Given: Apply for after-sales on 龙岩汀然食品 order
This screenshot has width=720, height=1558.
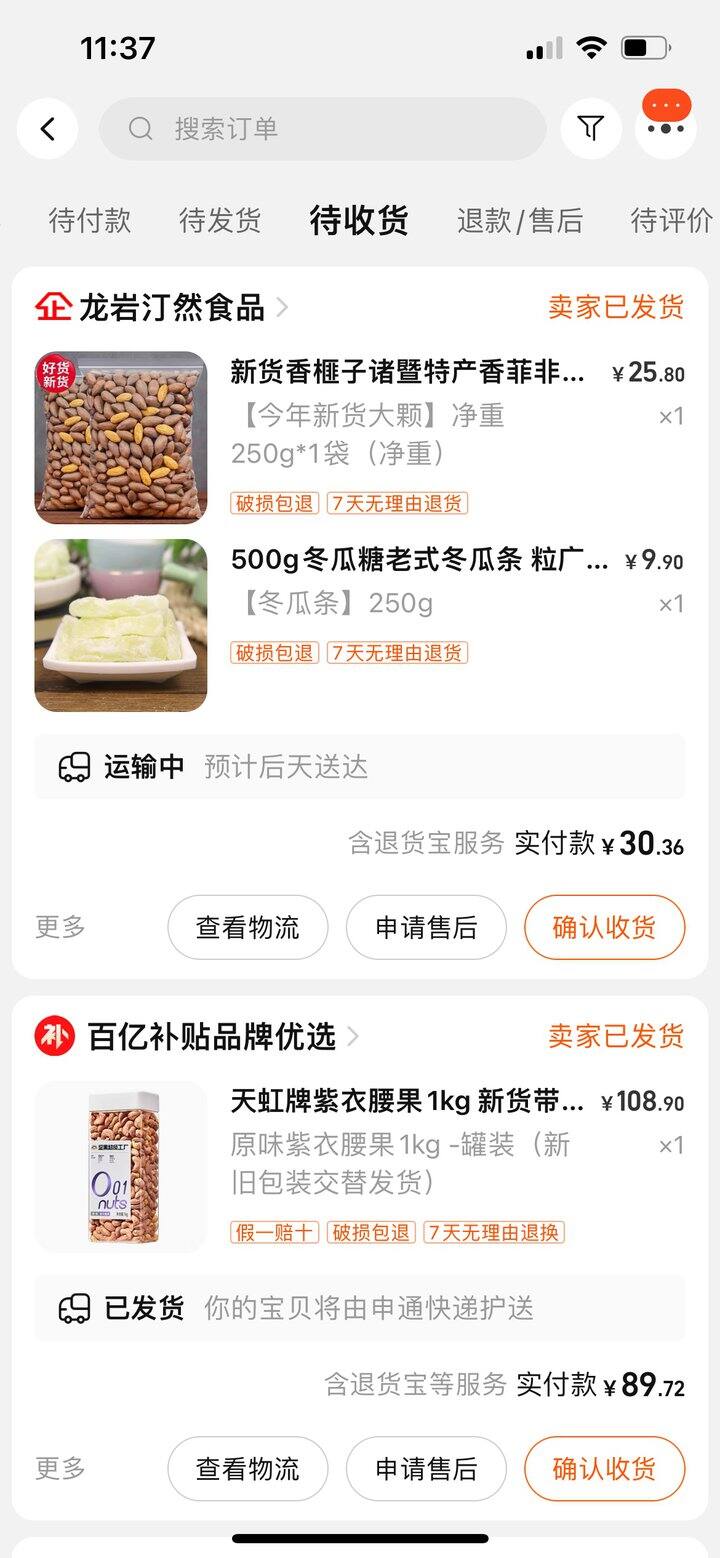Looking at the screenshot, I should (426, 927).
